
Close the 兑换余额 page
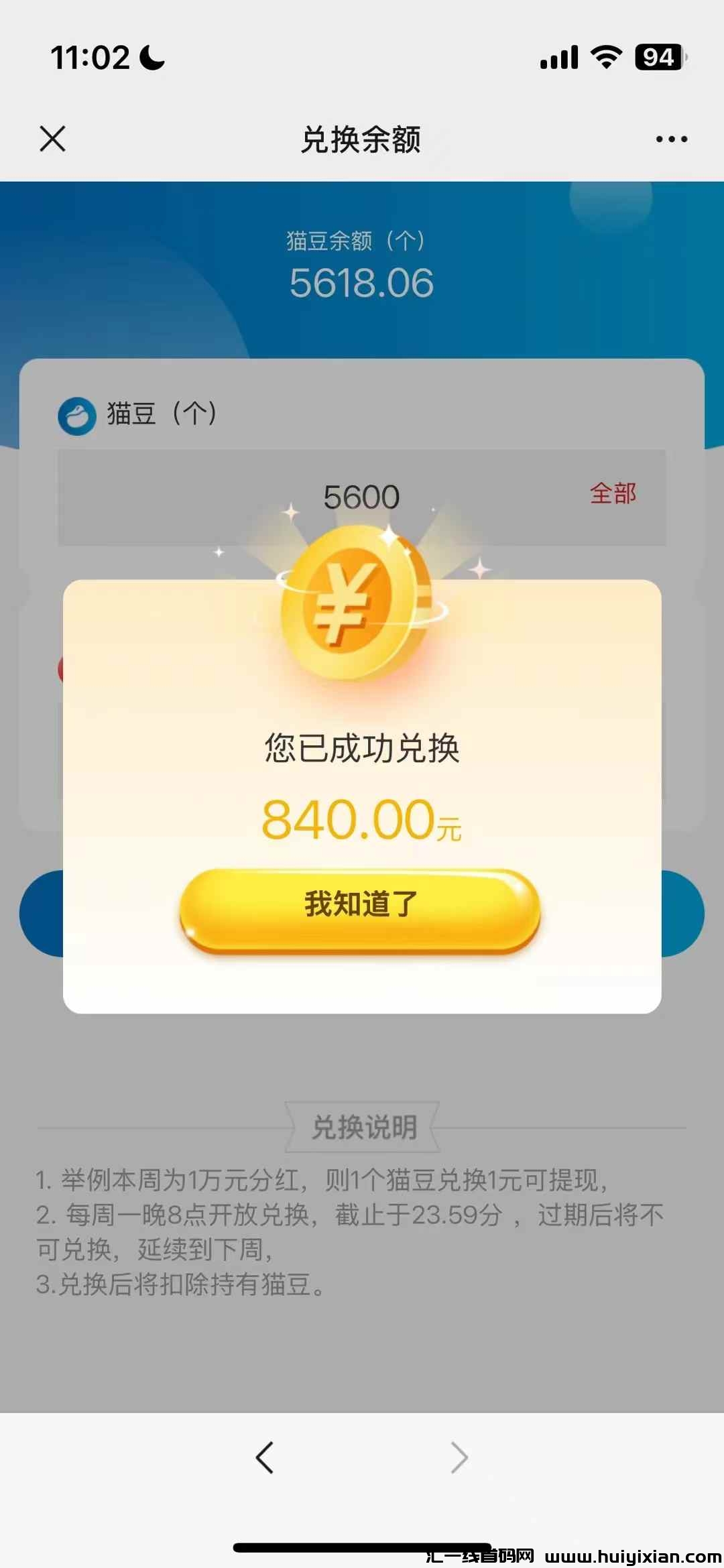[52, 139]
